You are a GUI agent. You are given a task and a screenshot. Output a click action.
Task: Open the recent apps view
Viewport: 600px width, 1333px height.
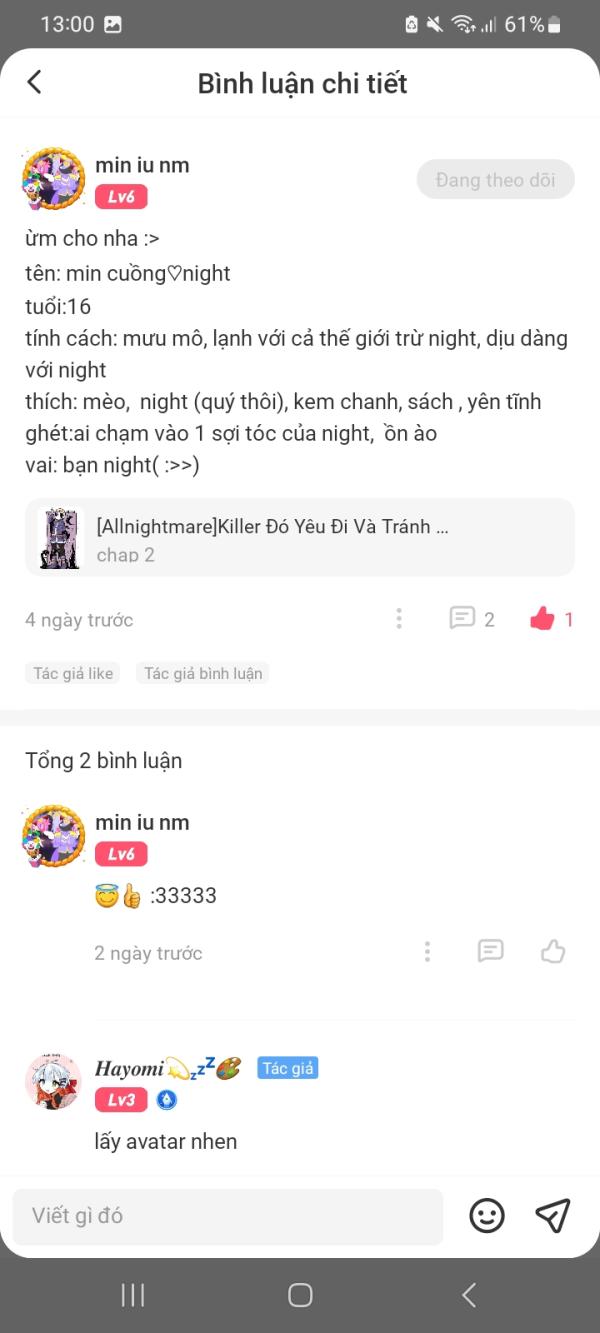tap(133, 1295)
